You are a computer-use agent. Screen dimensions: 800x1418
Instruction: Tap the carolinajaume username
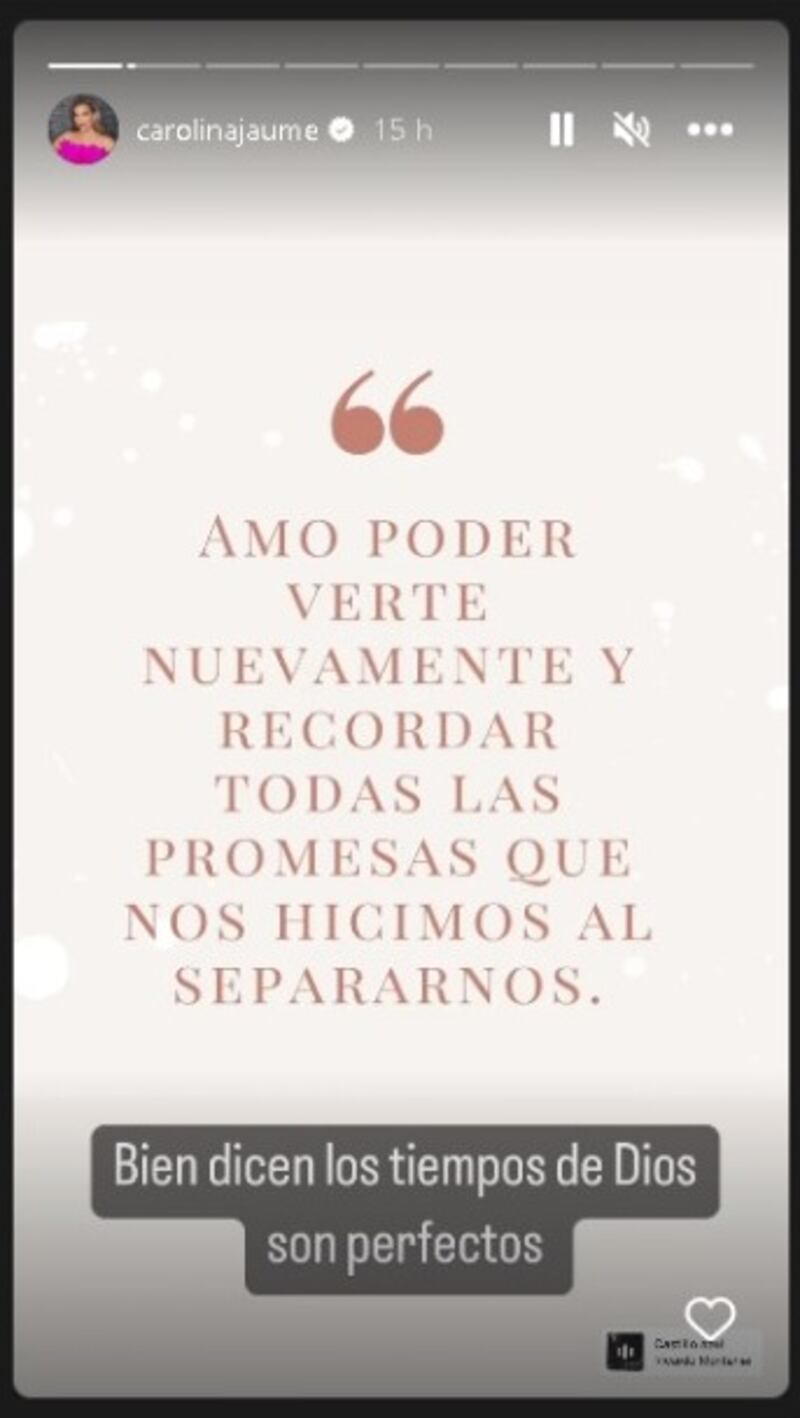point(227,130)
